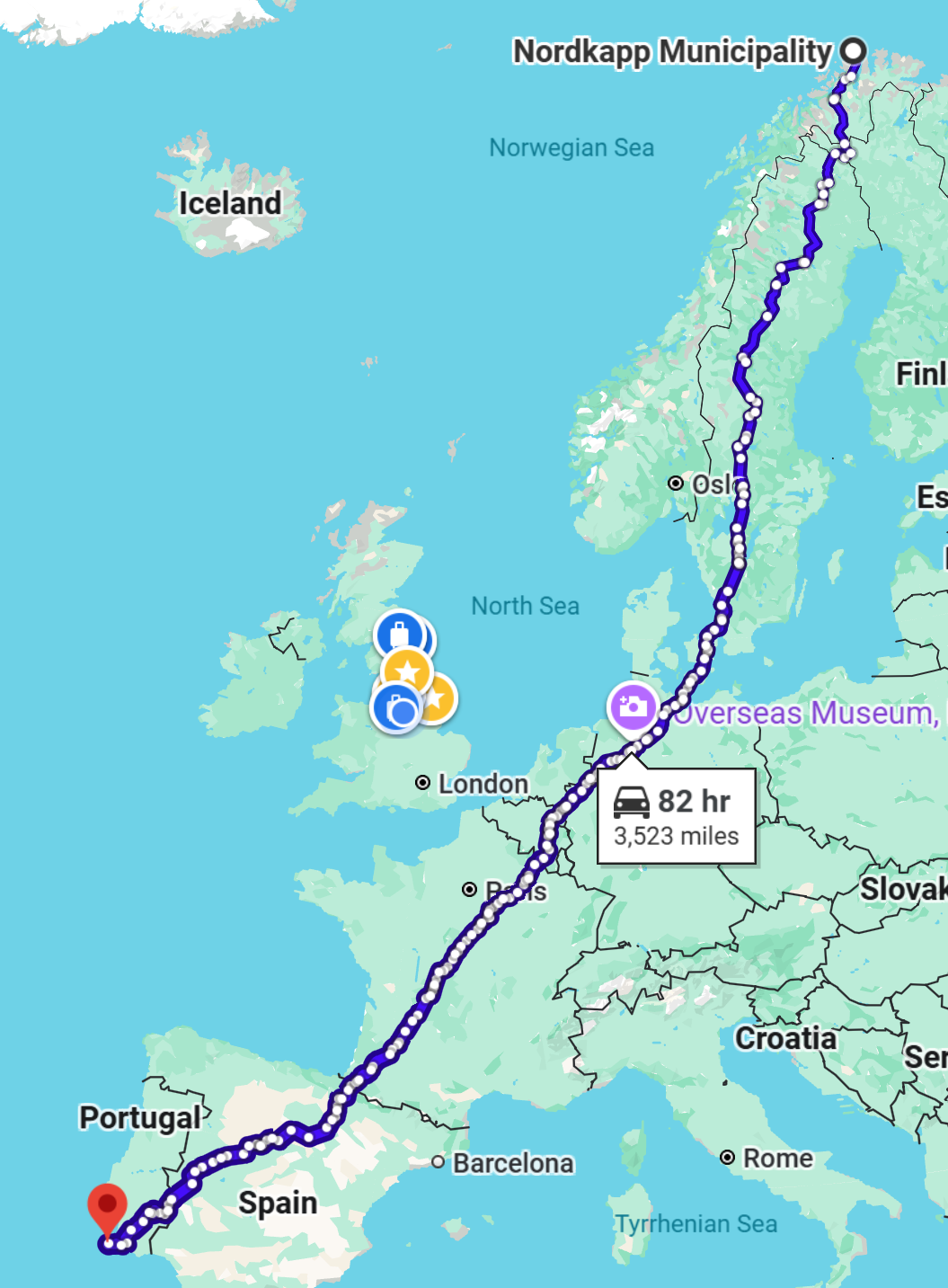Viewport: 948px width, 1288px height.
Task: Open the yellow starred saved-place pin
Action: click(407, 671)
